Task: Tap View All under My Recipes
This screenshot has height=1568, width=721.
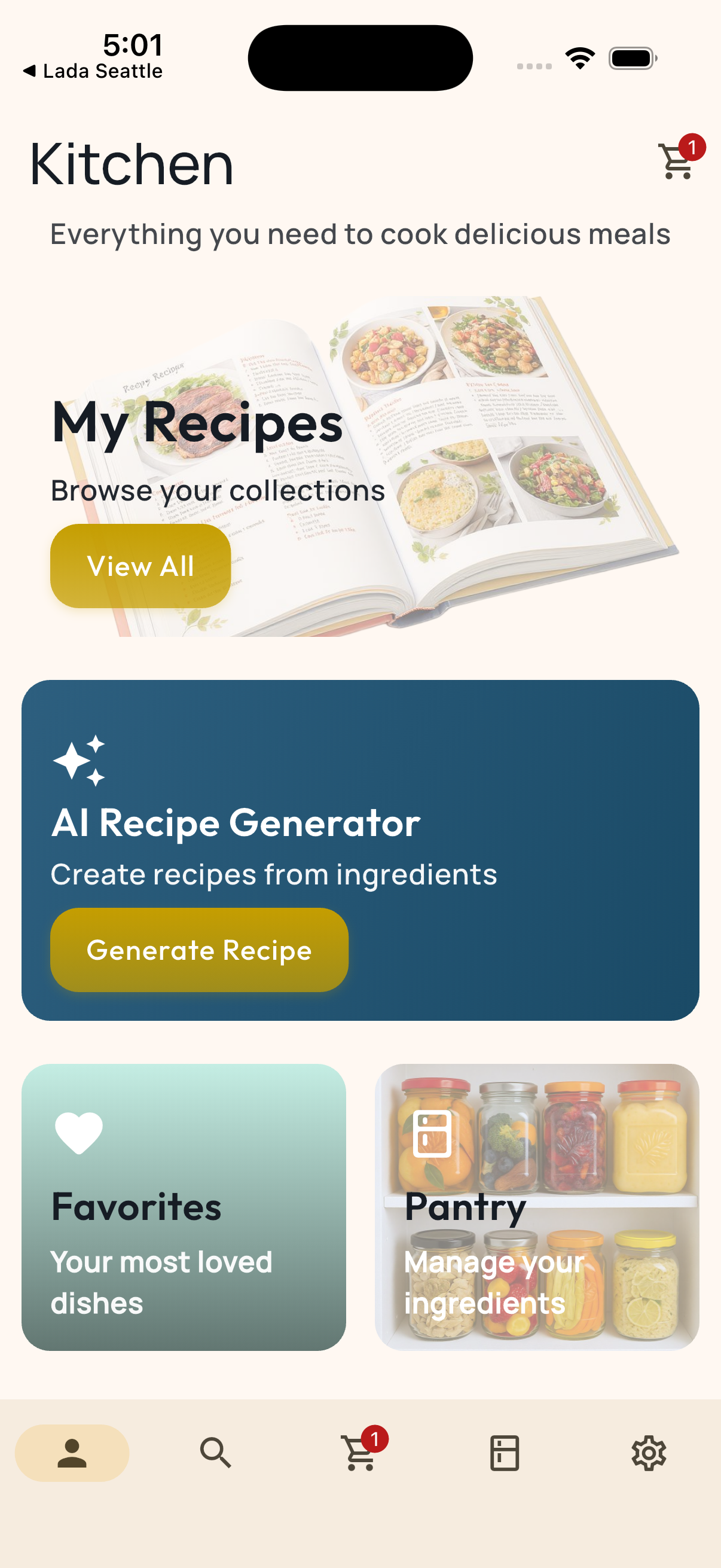Action: coord(140,566)
